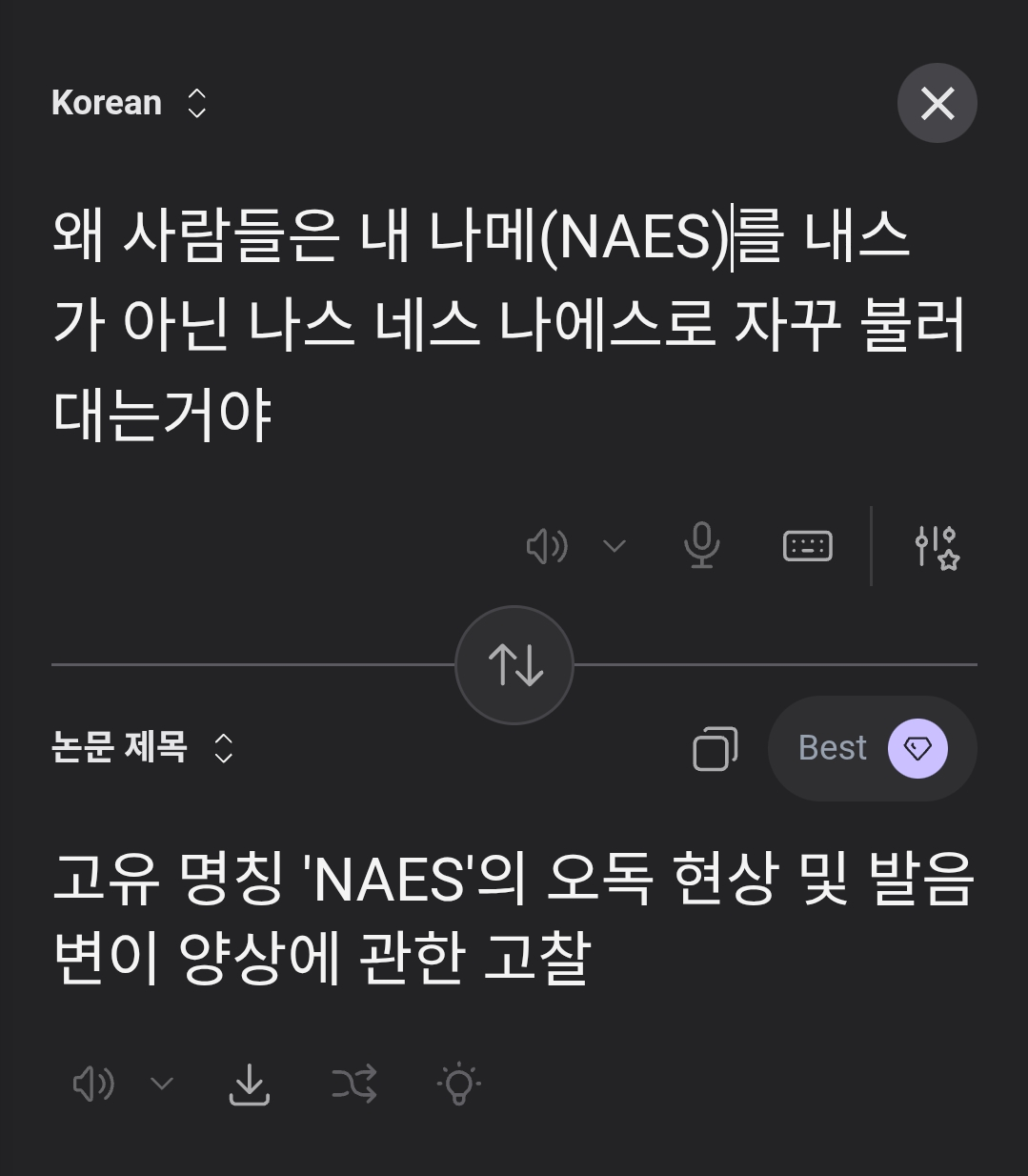Shuffle for an alternative translation

354,1084
